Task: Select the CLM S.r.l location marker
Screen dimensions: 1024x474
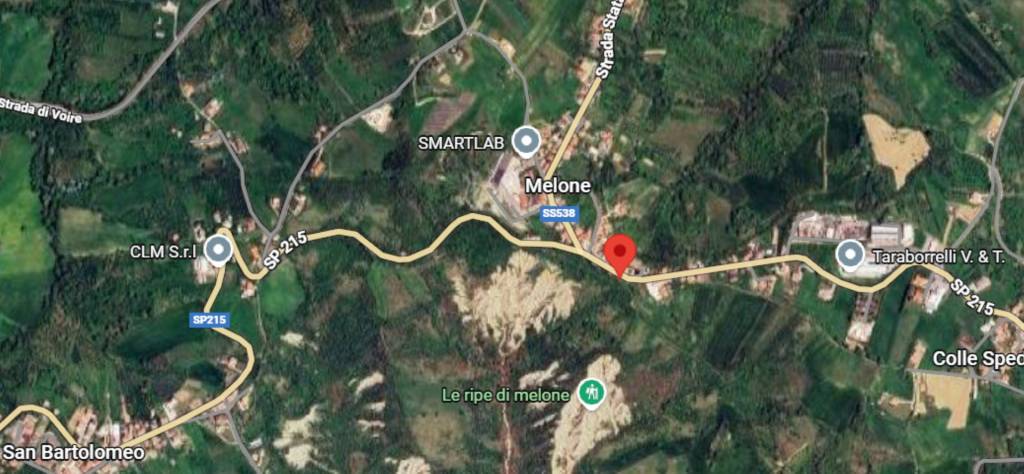Action: click(218, 249)
